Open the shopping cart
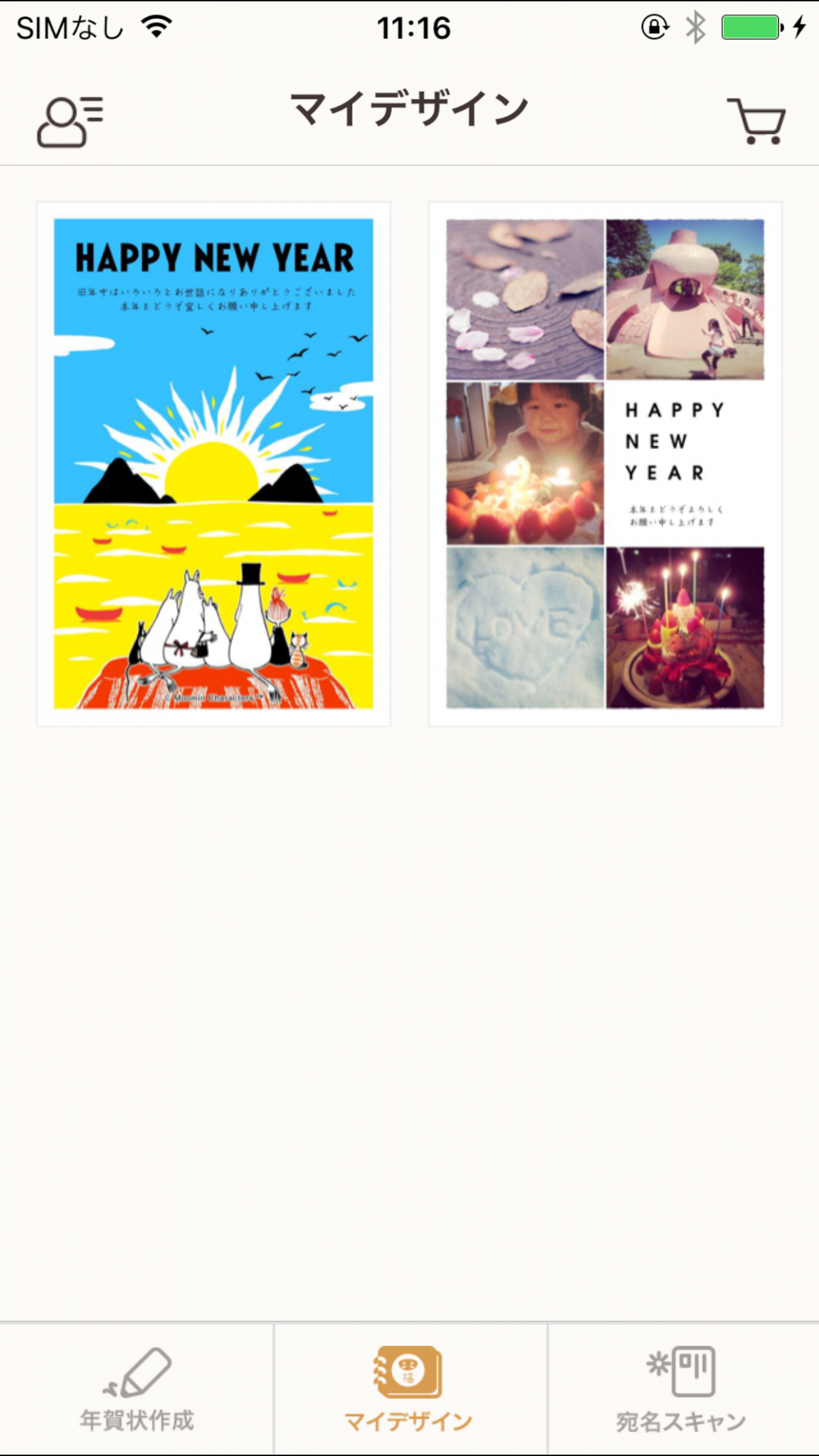The image size is (819, 1456). pyautogui.click(x=756, y=122)
